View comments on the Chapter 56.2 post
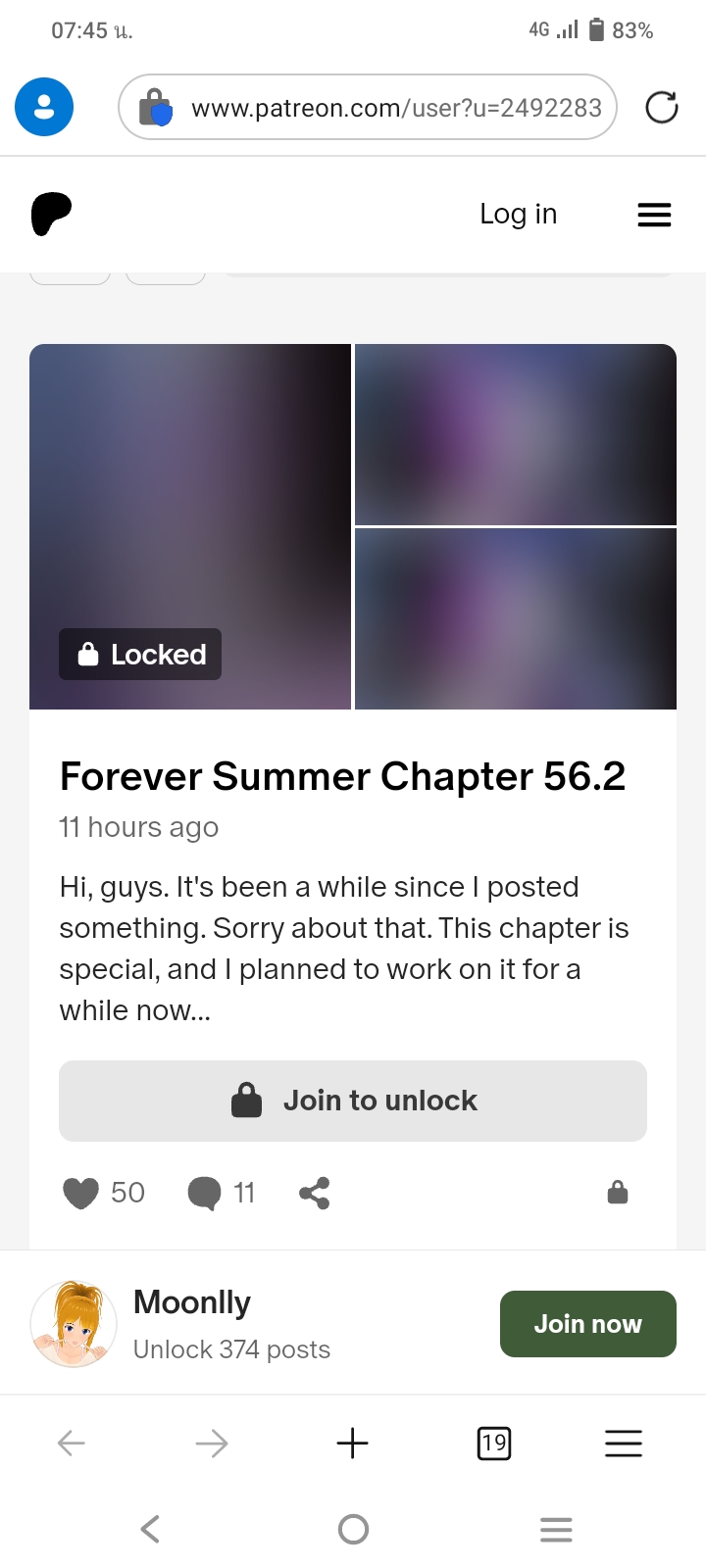 pos(204,1193)
